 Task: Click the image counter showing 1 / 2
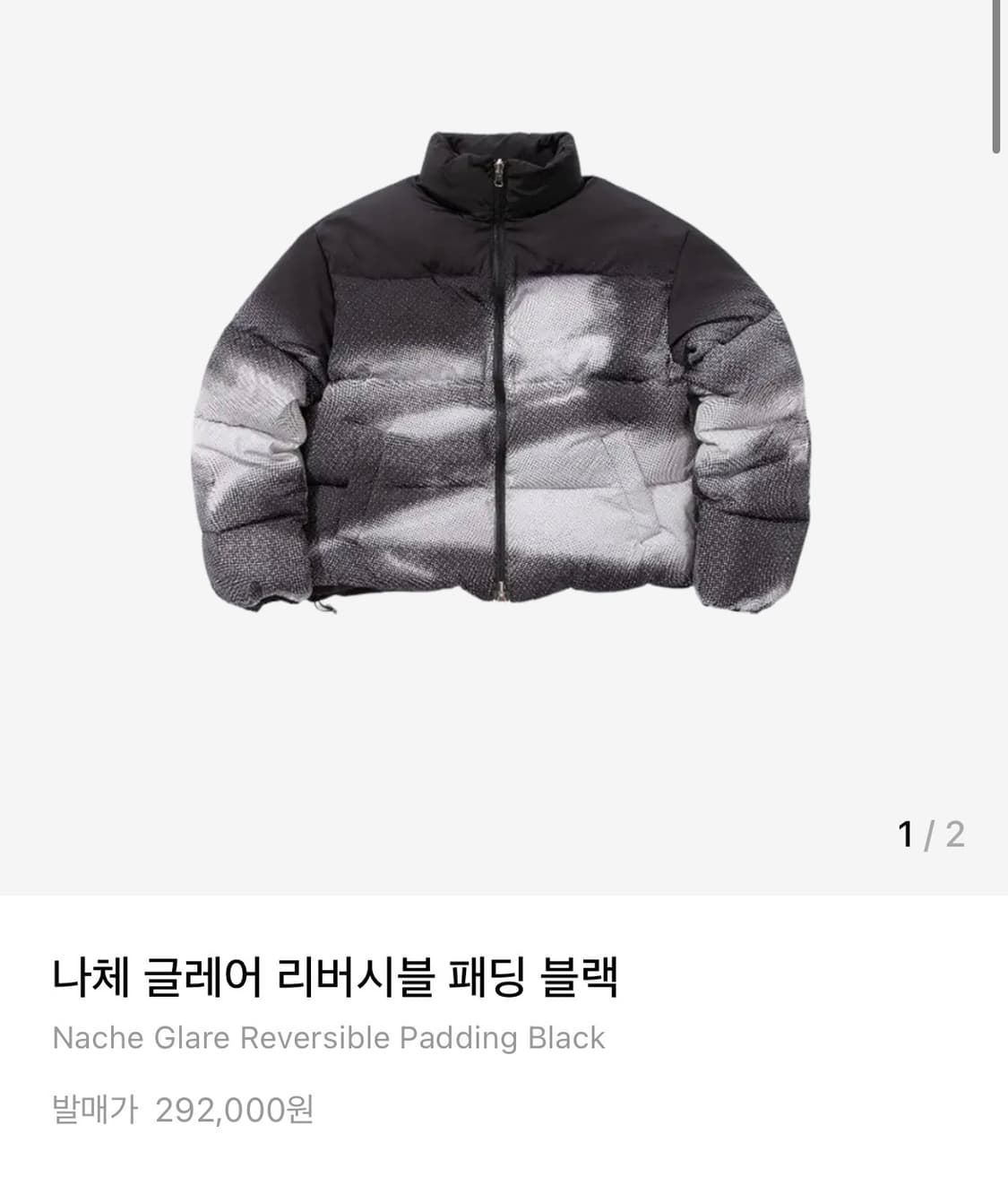[929, 835]
